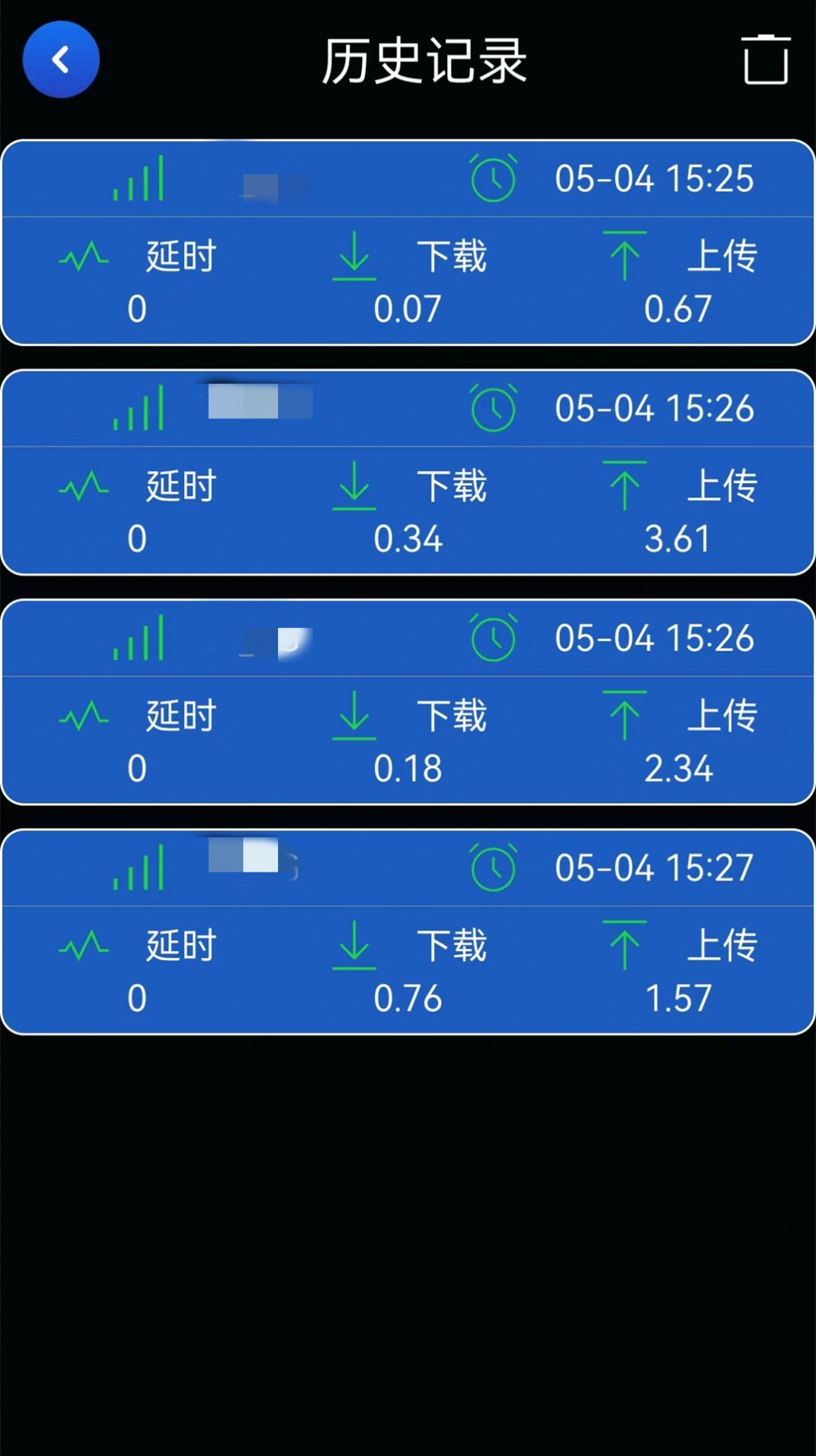Select the signal bars icon on last record
Viewport: 816px width, 1456px height.
[139, 866]
